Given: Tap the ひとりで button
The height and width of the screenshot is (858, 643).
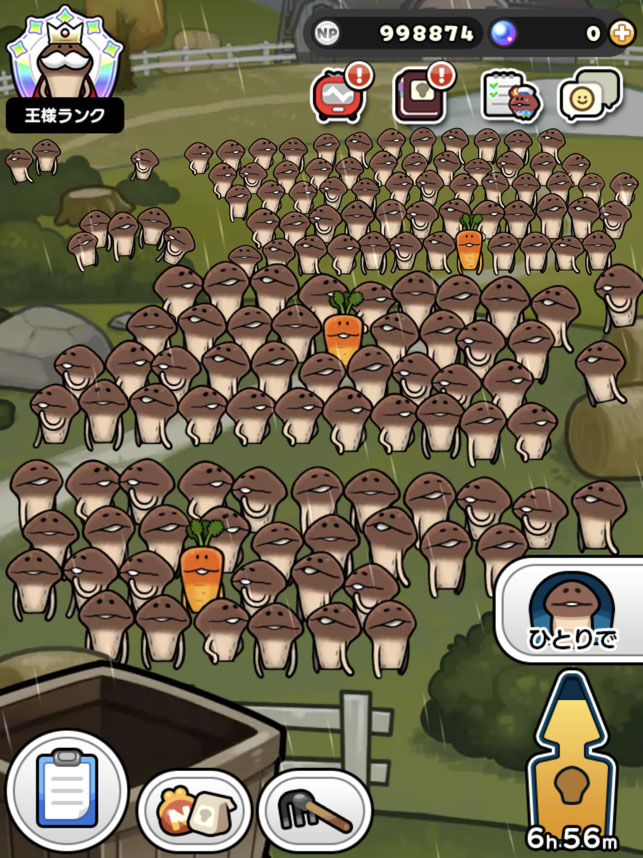Looking at the screenshot, I should tap(572, 610).
